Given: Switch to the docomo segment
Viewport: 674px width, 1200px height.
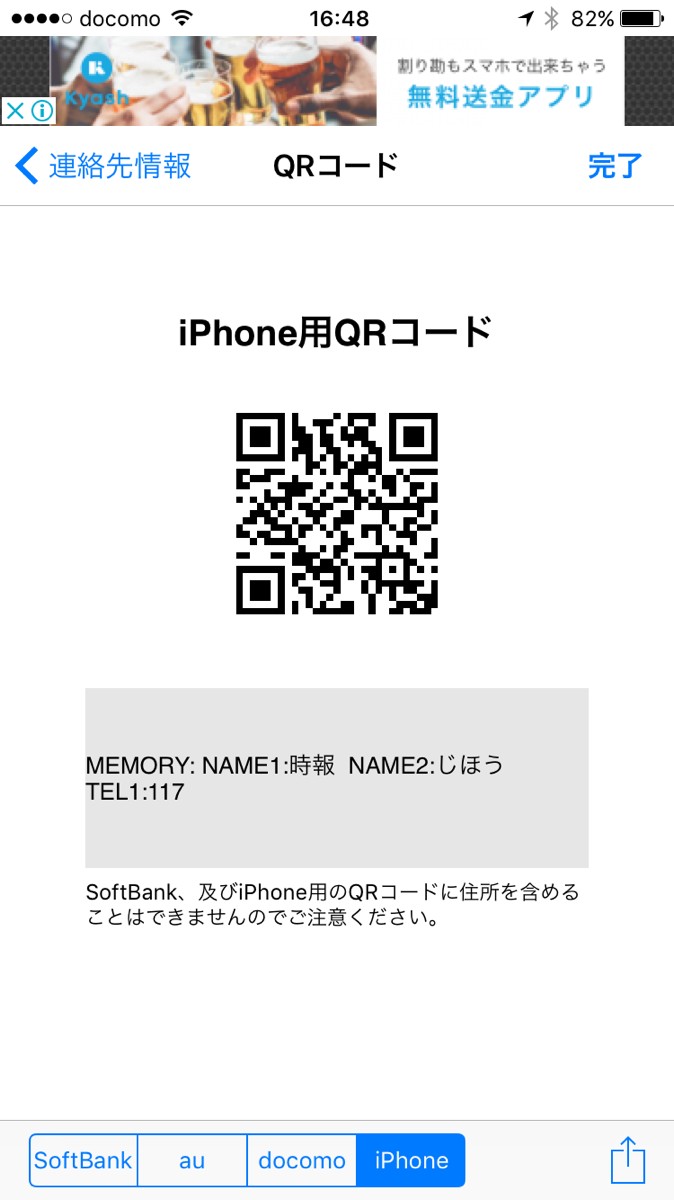Looking at the screenshot, I should (302, 1160).
